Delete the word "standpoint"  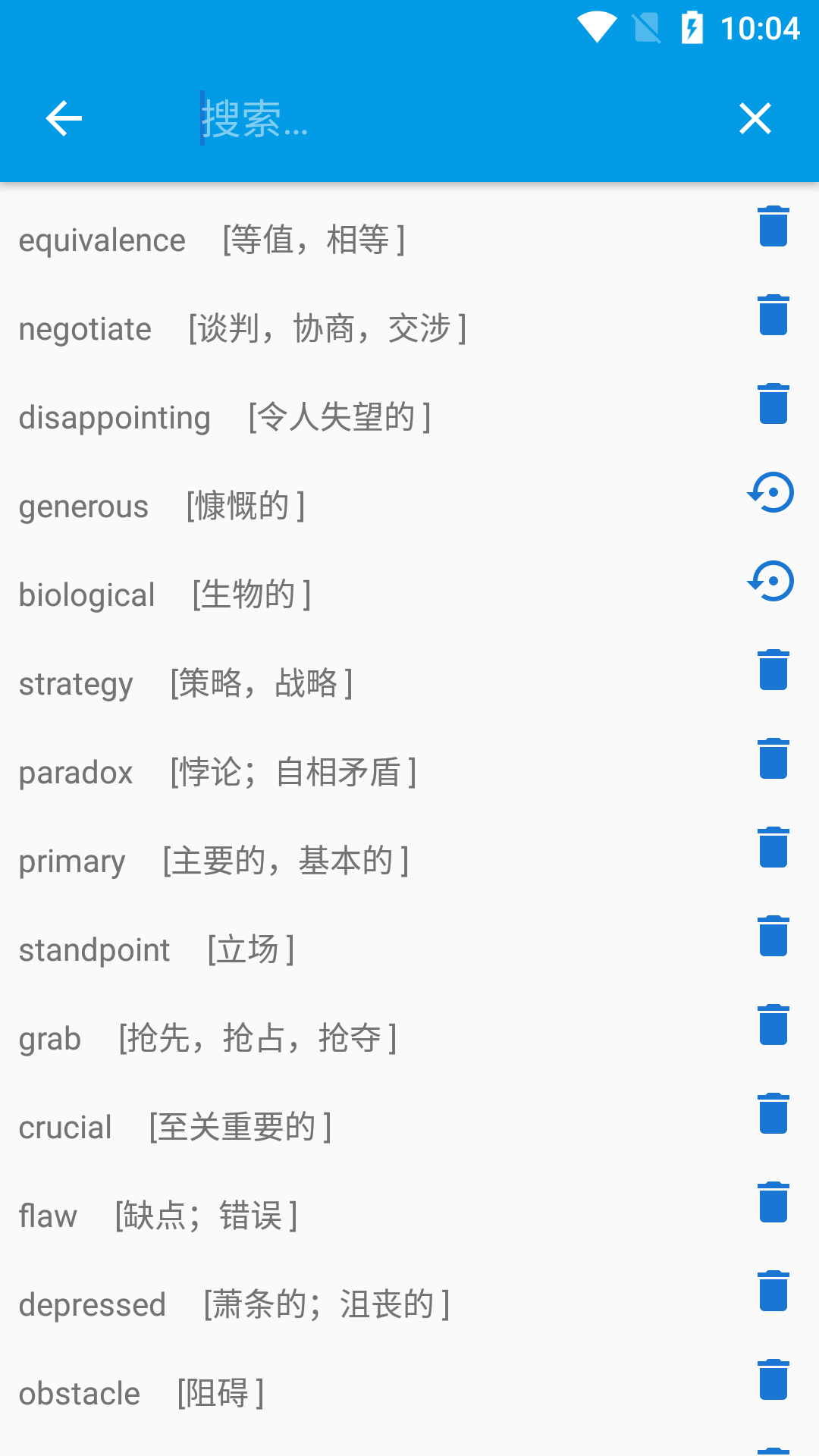pyautogui.click(x=771, y=936)
